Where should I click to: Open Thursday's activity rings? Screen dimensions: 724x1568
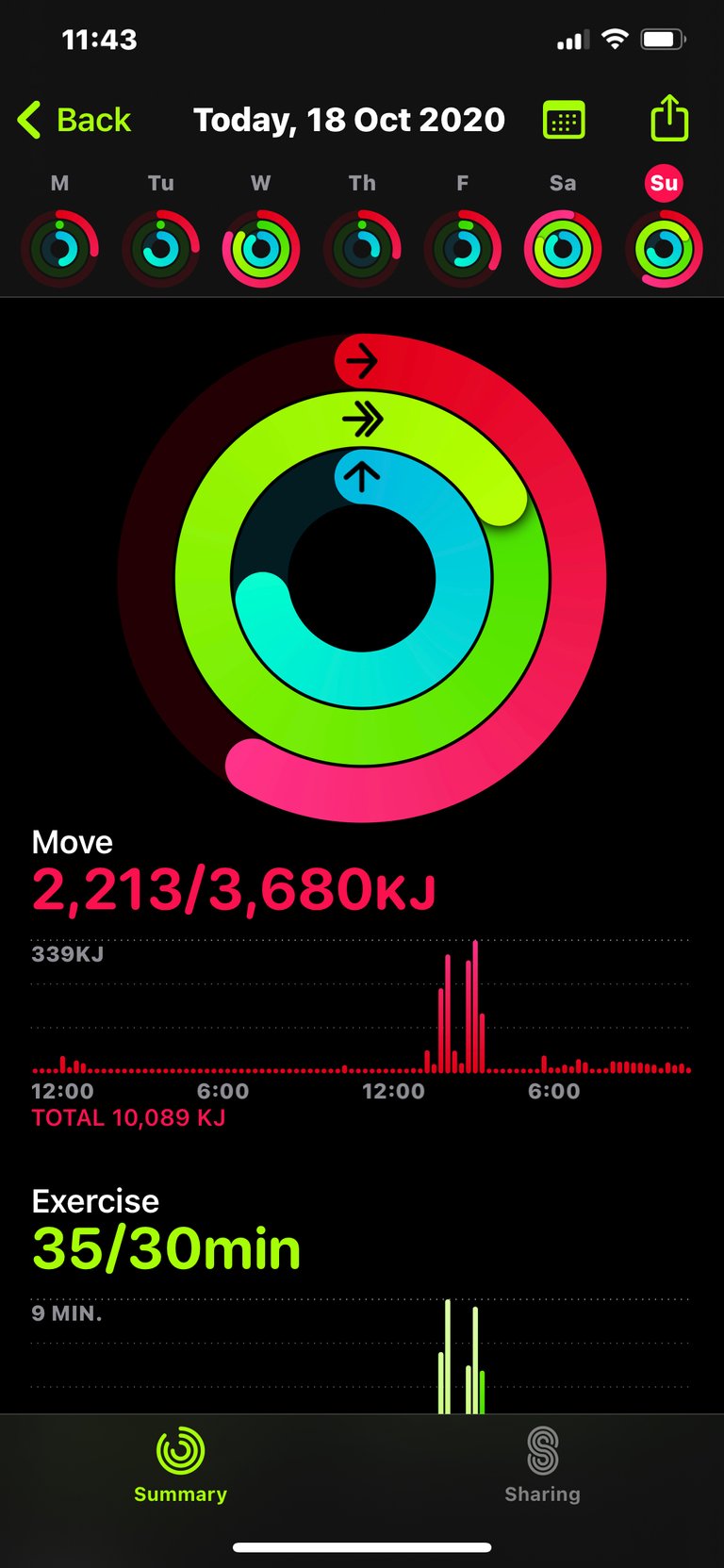point(362,249)
